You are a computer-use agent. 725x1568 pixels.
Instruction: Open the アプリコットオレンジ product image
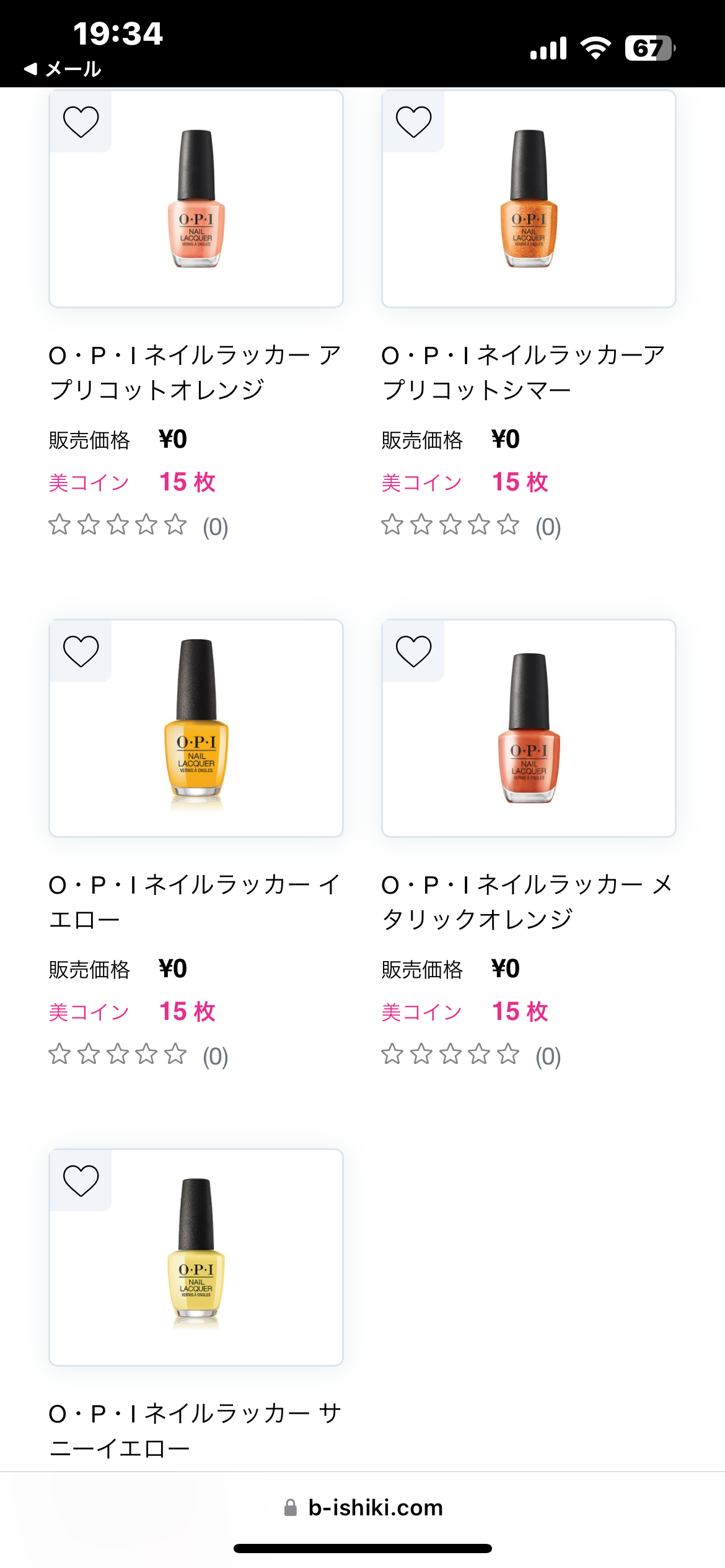point(196,199)
